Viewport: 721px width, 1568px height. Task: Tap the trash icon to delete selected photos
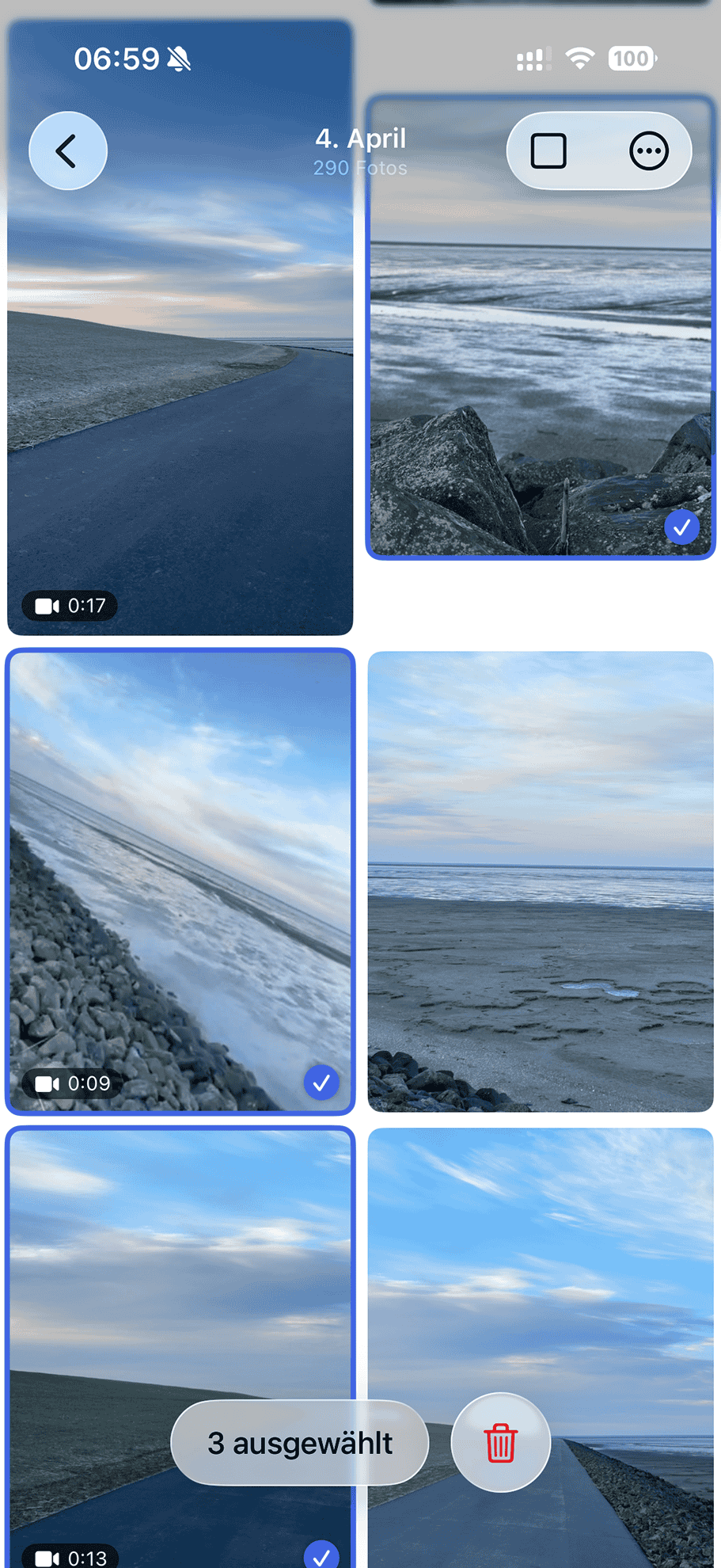coord(499,1443)
